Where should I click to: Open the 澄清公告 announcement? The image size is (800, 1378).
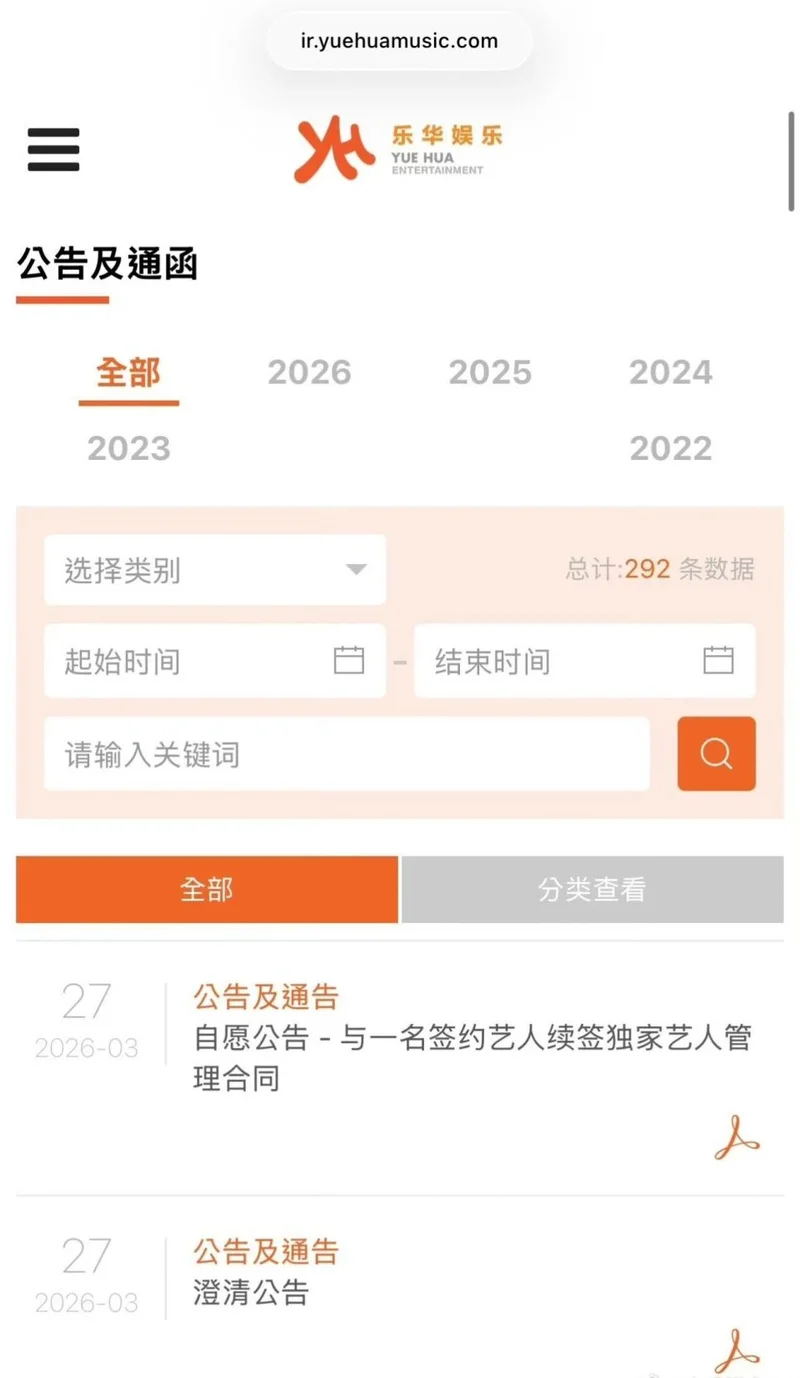pos(251,1292)
